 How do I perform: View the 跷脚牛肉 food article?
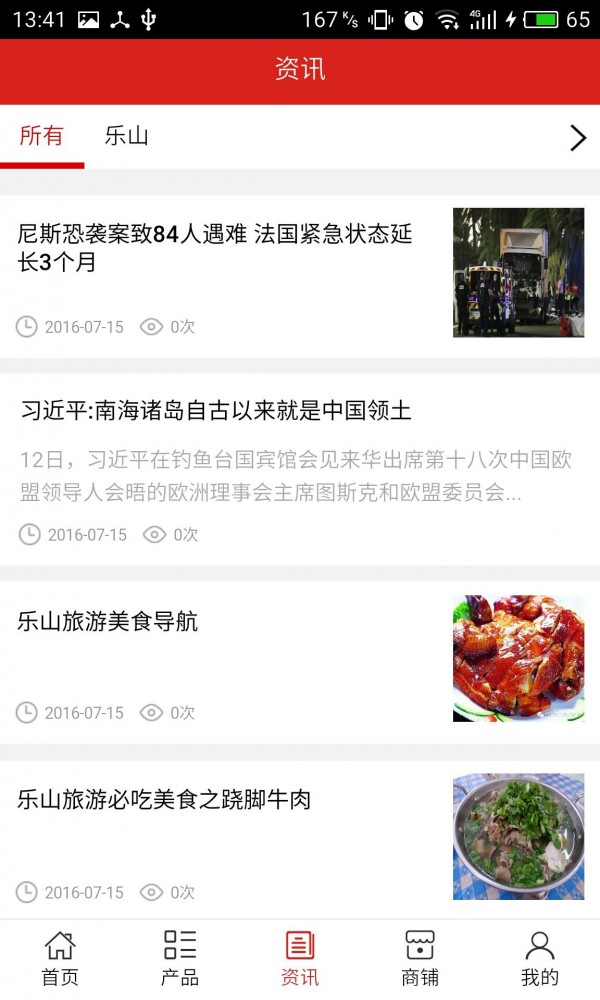click(164, 800)
